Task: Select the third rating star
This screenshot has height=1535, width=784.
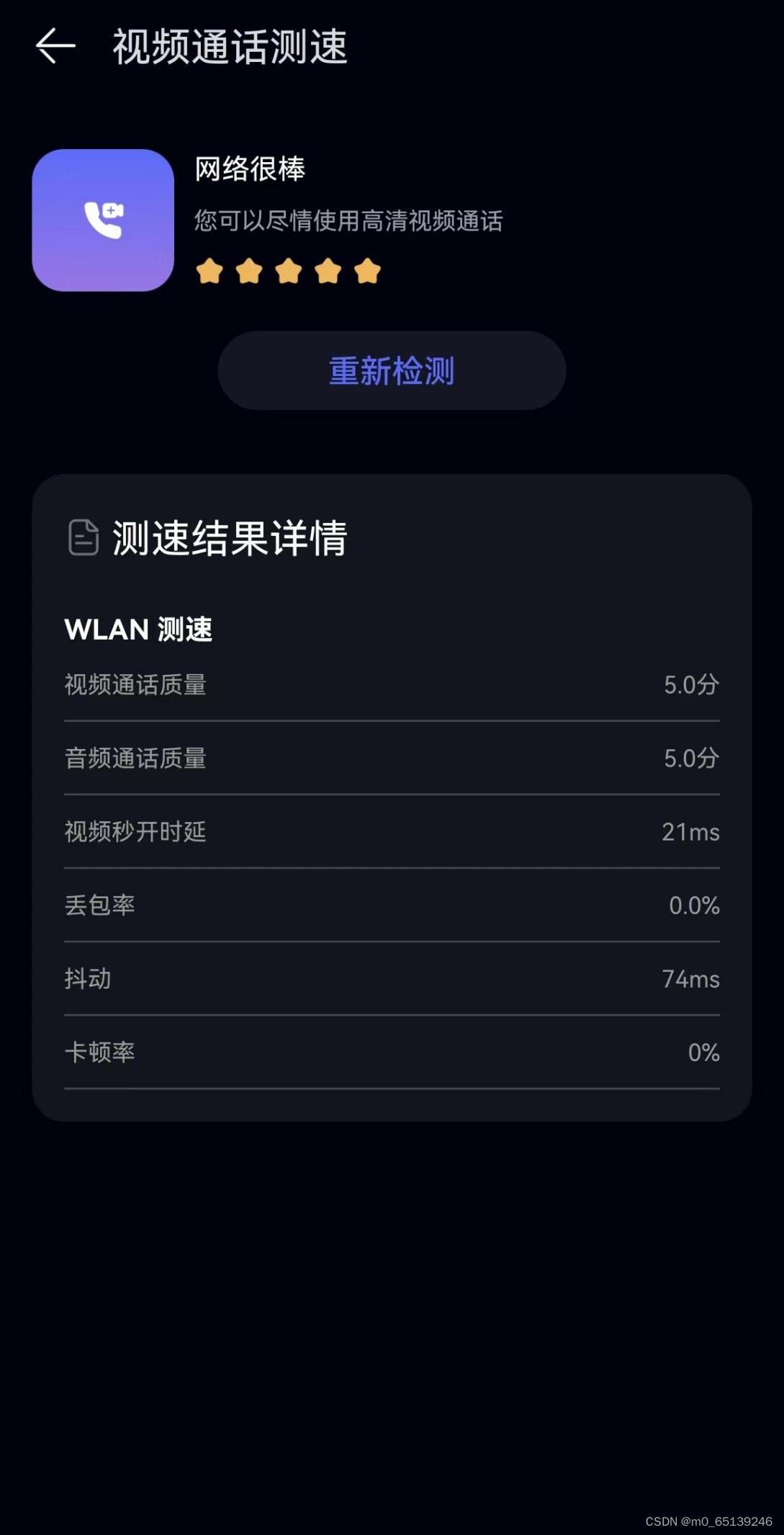Action: pyautogui.click(x=289, y=270)
